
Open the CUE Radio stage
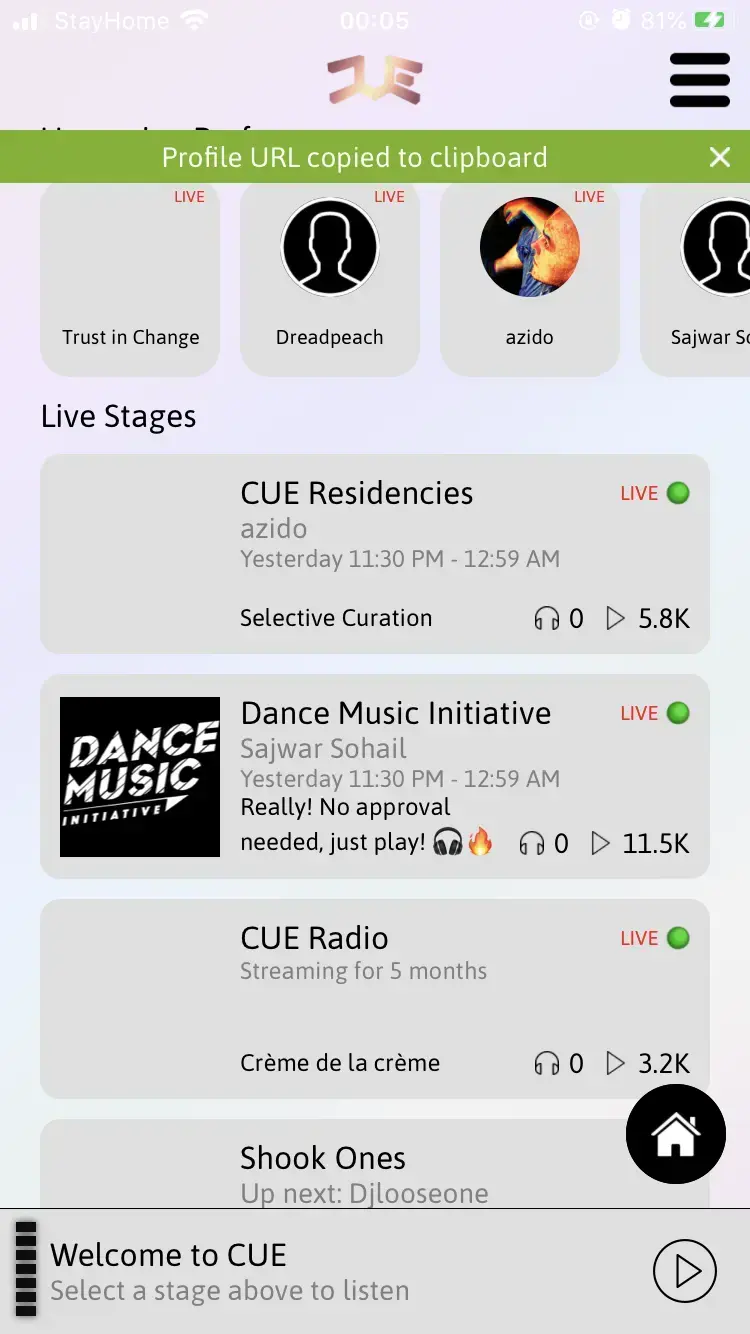coord(375,999)
